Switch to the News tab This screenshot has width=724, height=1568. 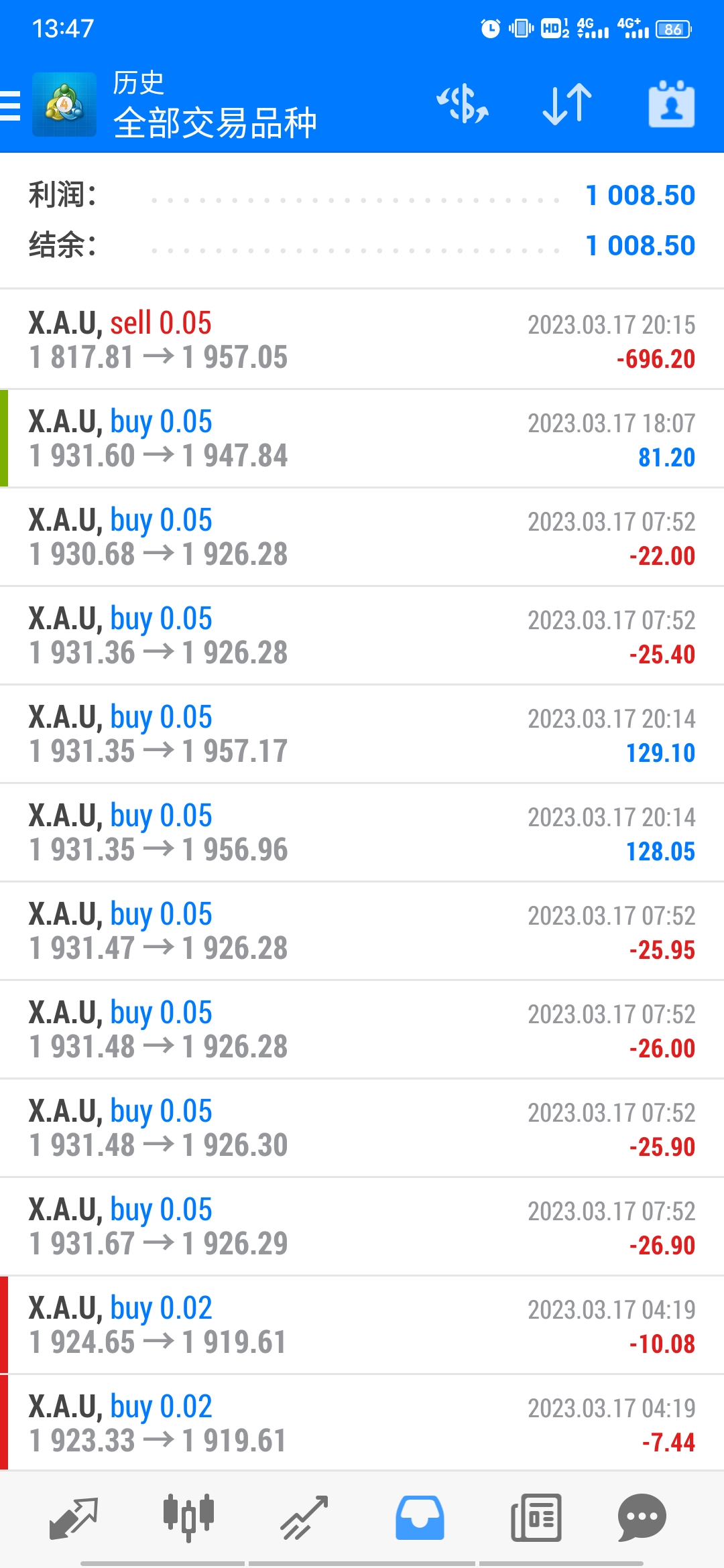536,1518
